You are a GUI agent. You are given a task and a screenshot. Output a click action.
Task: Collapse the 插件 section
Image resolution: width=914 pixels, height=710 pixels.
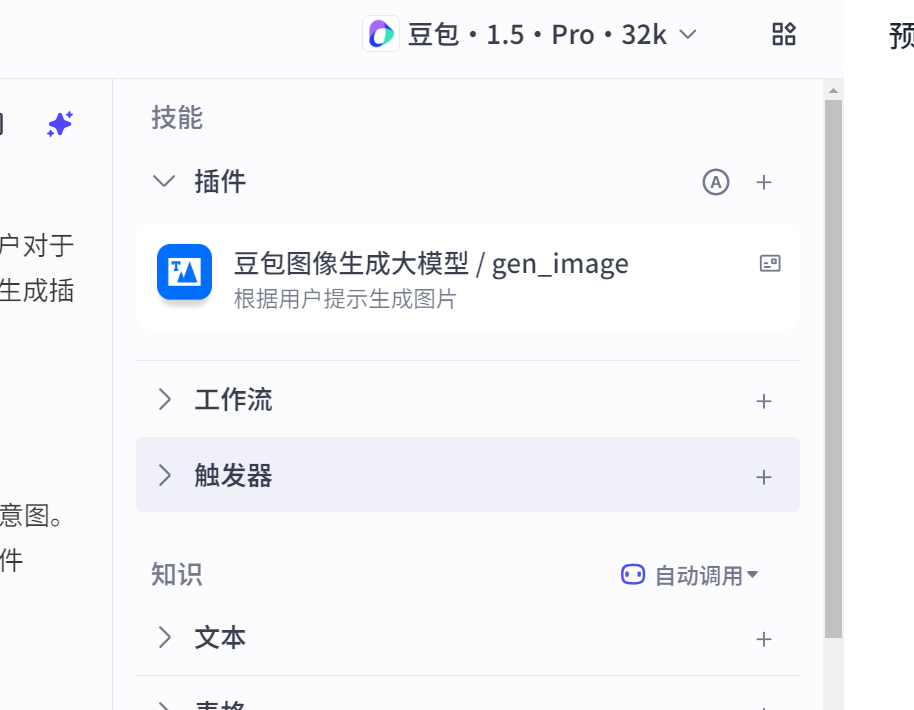tap(164, 181)
